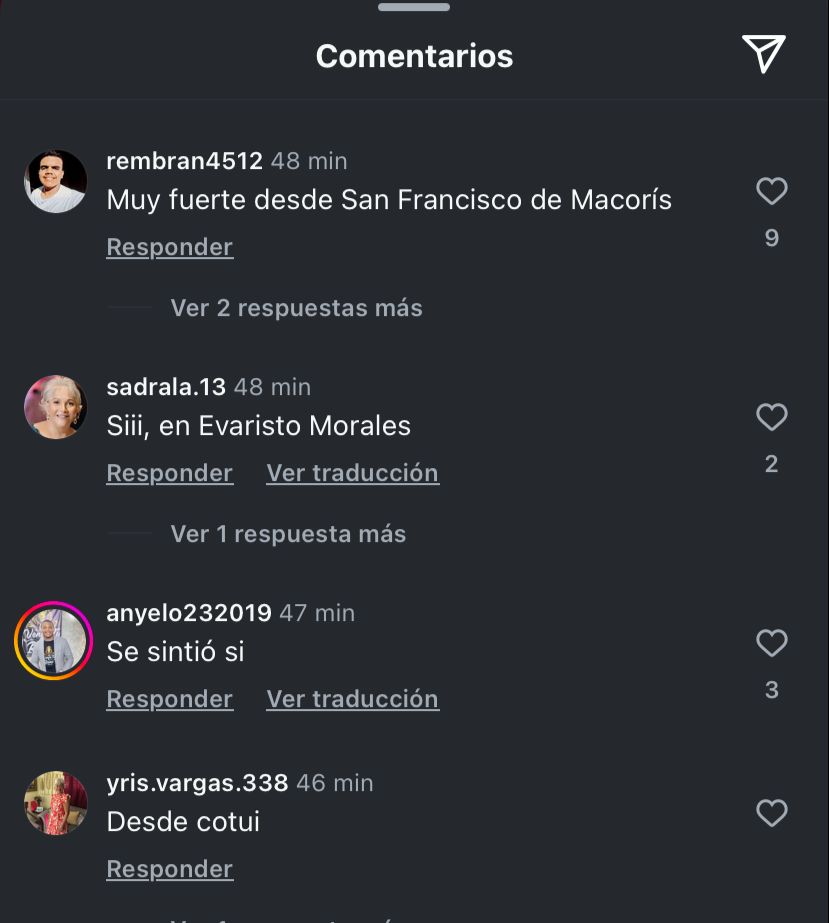Like yris.vargas.338's comment

771,813
